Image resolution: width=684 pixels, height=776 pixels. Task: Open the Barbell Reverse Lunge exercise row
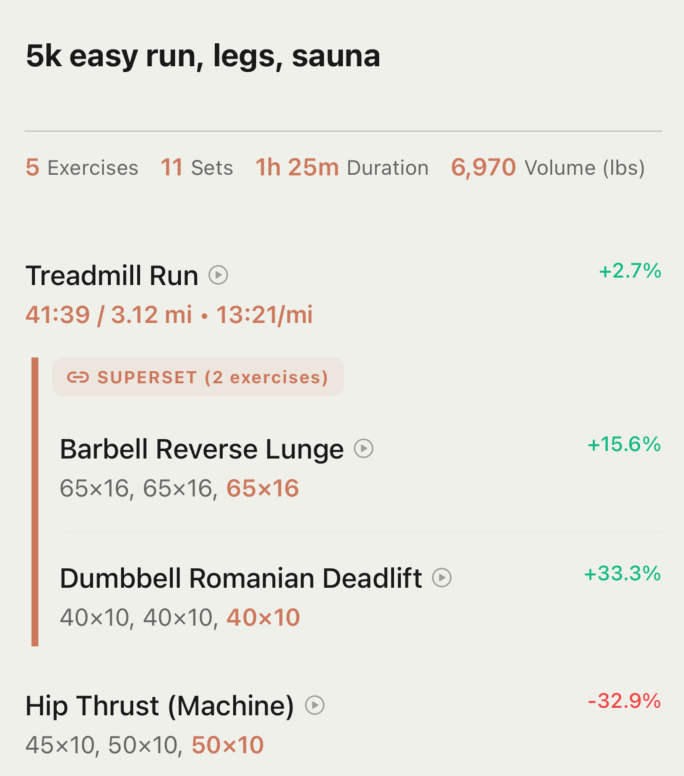(x=201, y=450)
